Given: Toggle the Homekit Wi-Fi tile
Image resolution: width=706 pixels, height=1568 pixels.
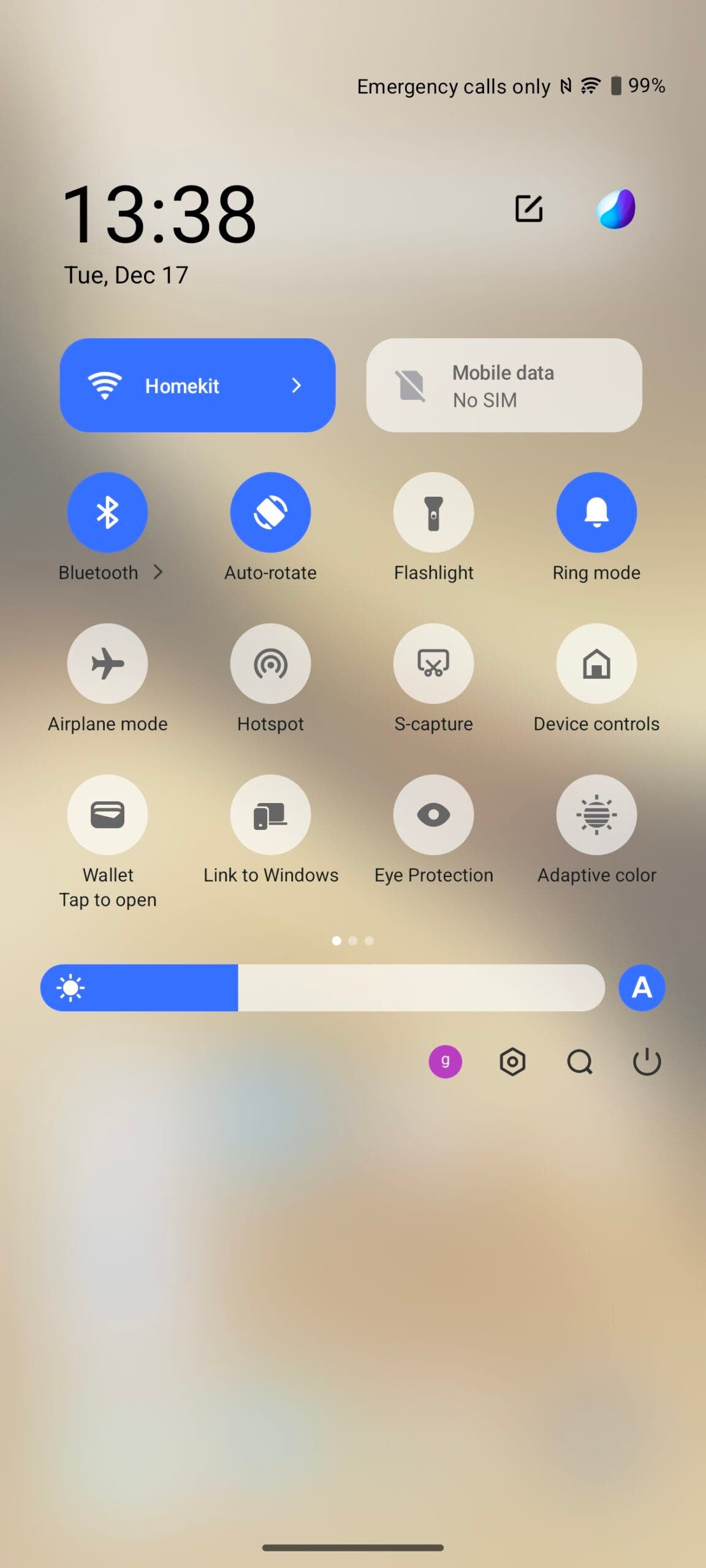Looking at the screenshot, I should [197, 385].
